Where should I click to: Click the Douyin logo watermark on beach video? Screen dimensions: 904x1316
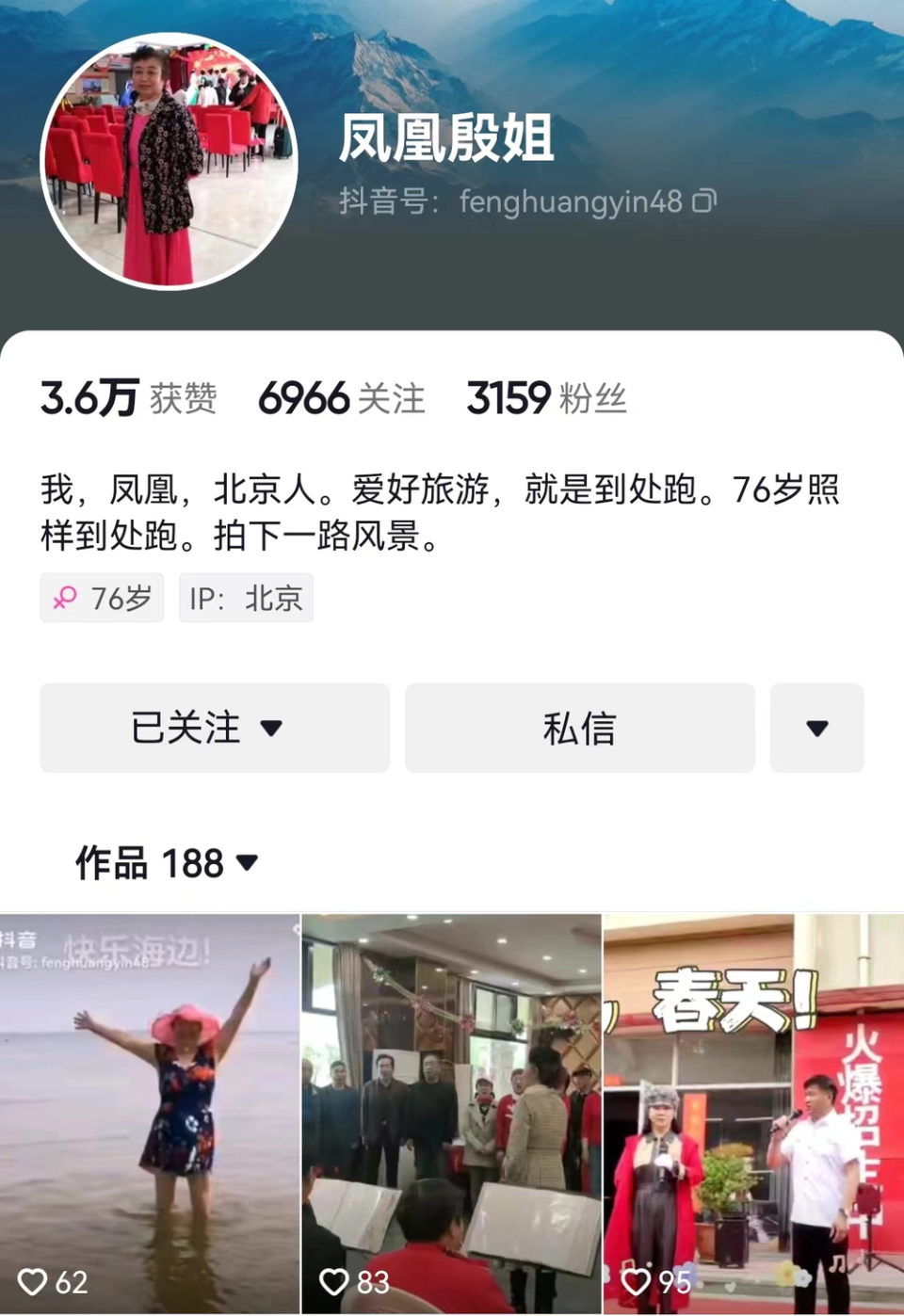(19, 939)
